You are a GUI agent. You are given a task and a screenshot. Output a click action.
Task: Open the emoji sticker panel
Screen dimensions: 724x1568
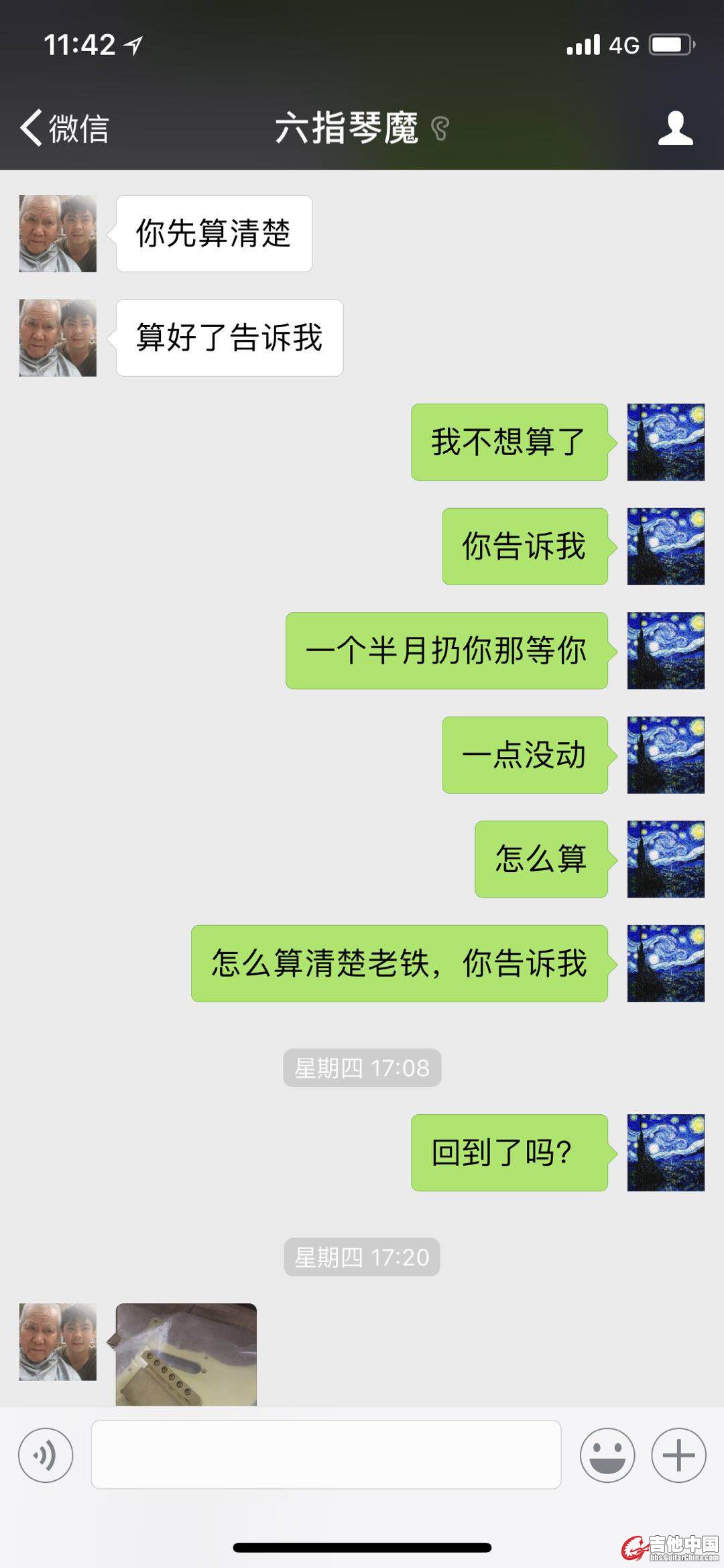click(607, 1455)
